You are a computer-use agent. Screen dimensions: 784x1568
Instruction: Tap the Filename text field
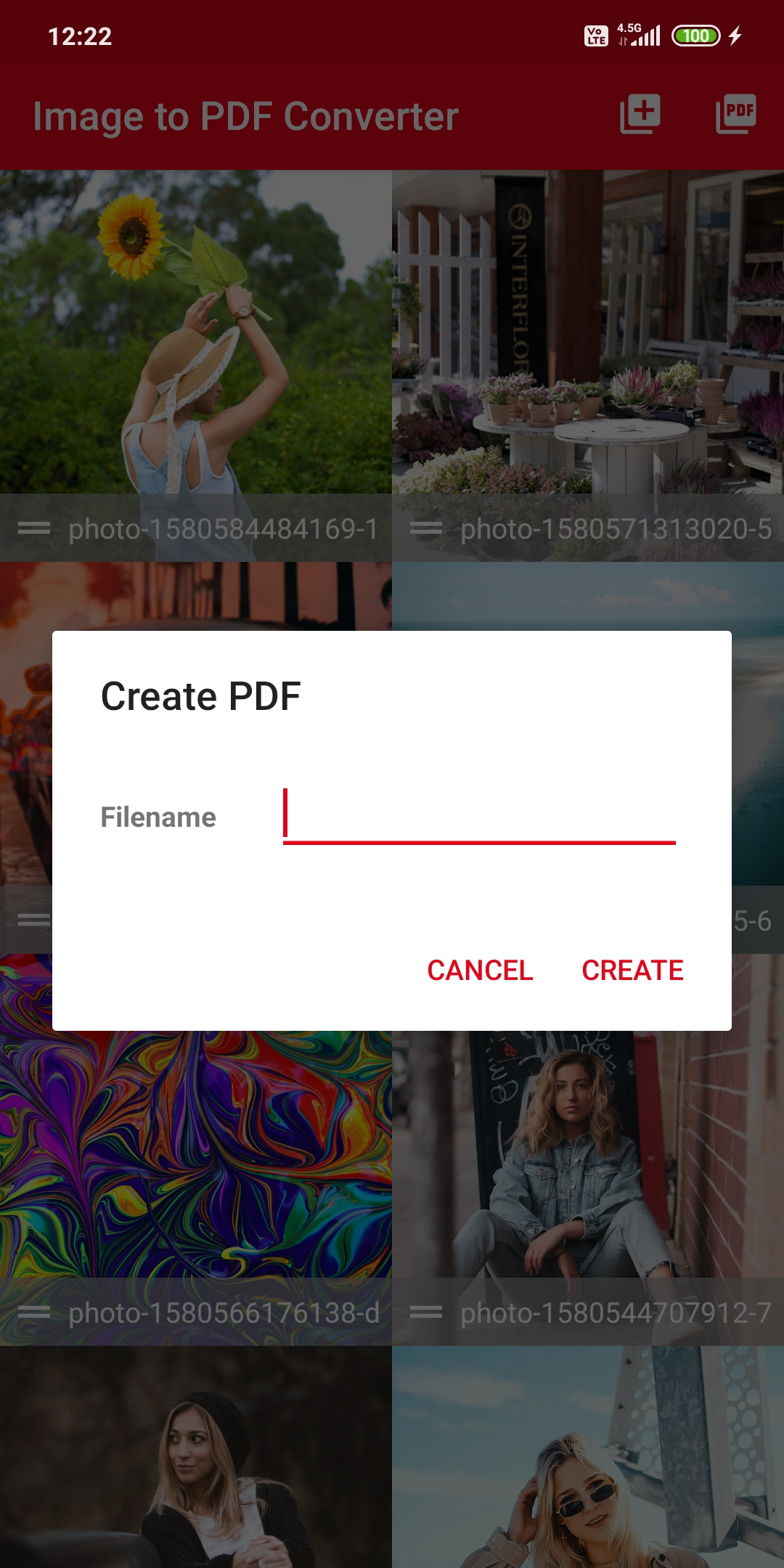click(479, 816)
